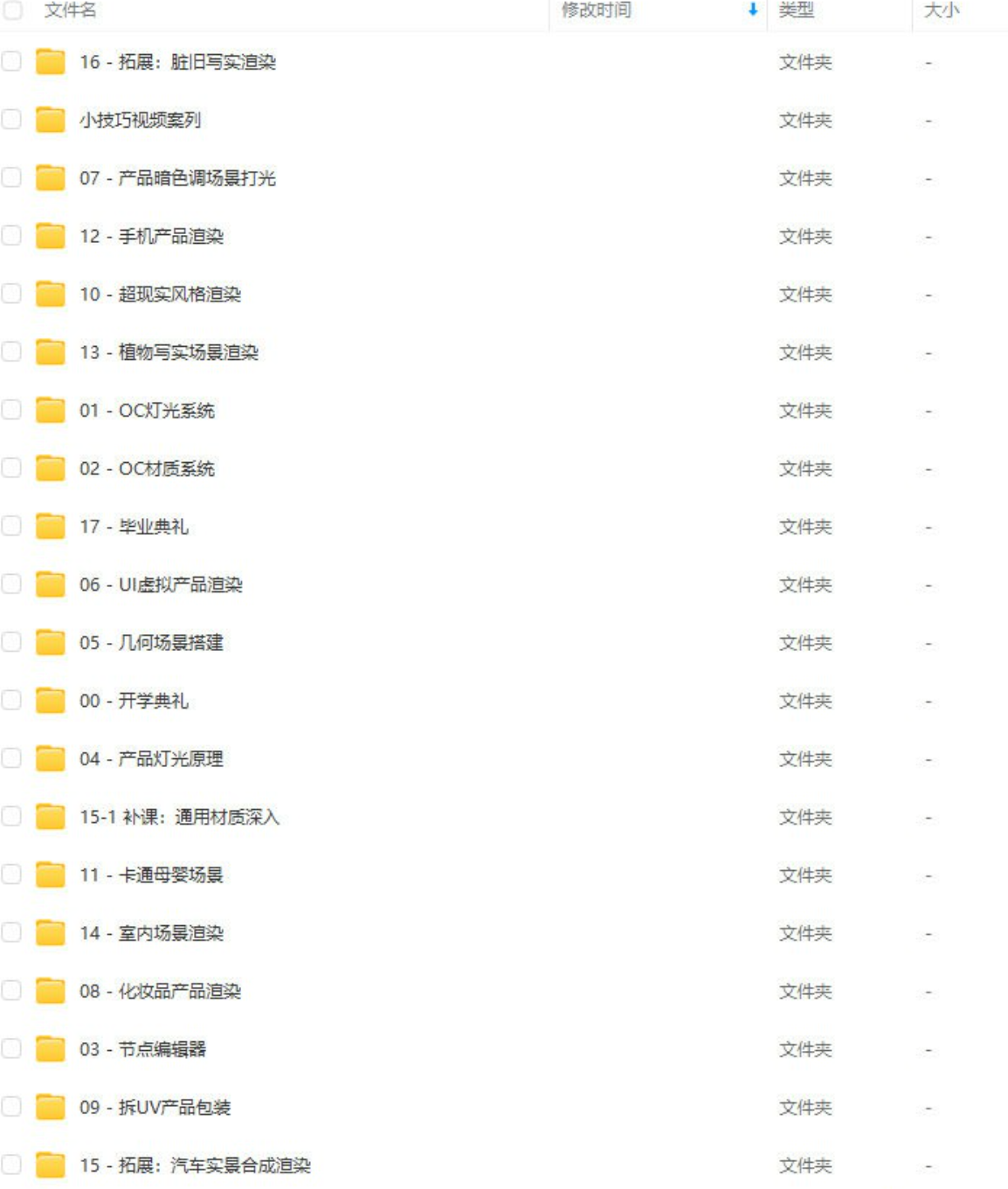
Task: Sort the list by 文件名 header
Action: coord(71,10)
